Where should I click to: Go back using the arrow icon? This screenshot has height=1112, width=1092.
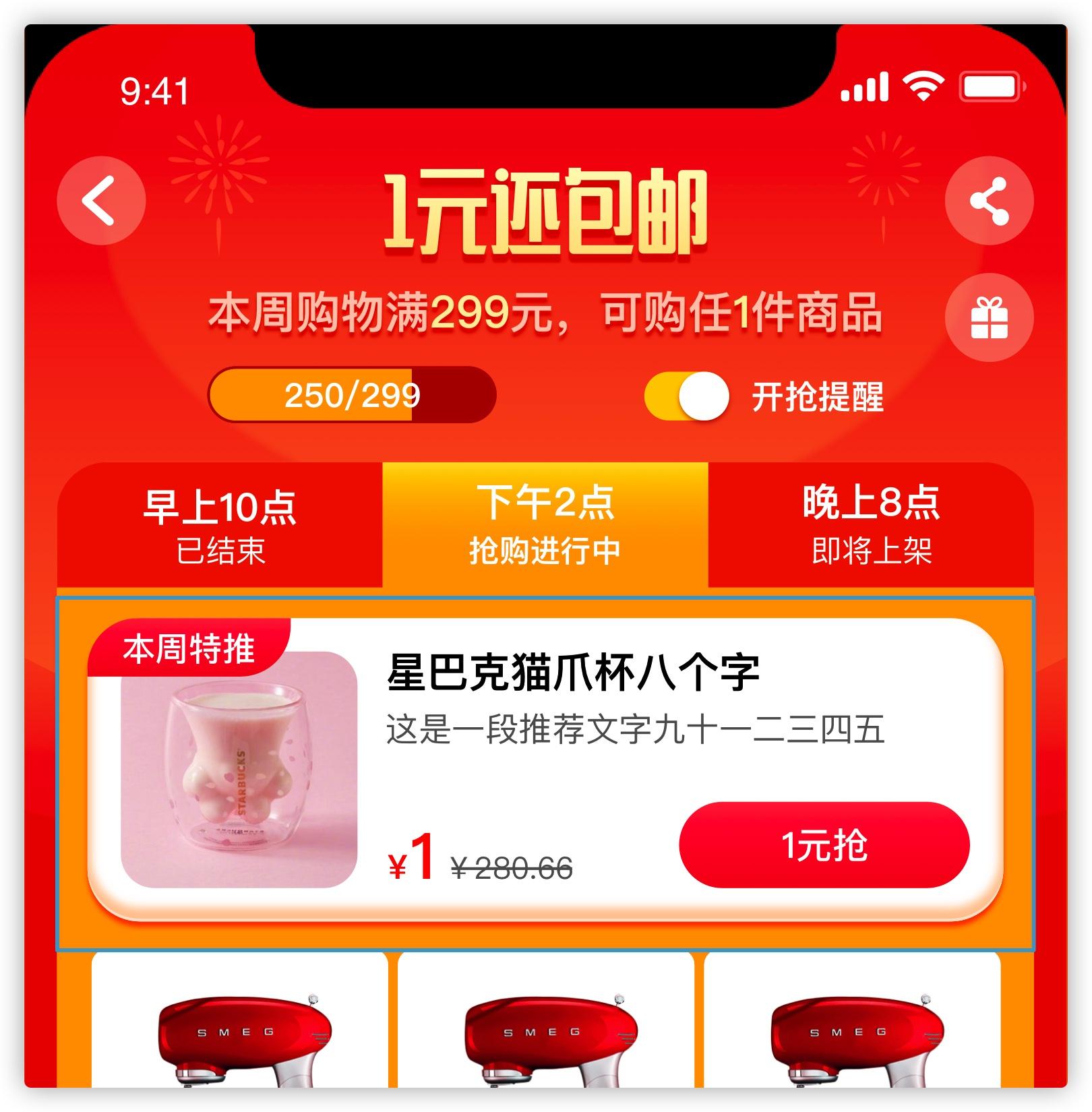101,200
